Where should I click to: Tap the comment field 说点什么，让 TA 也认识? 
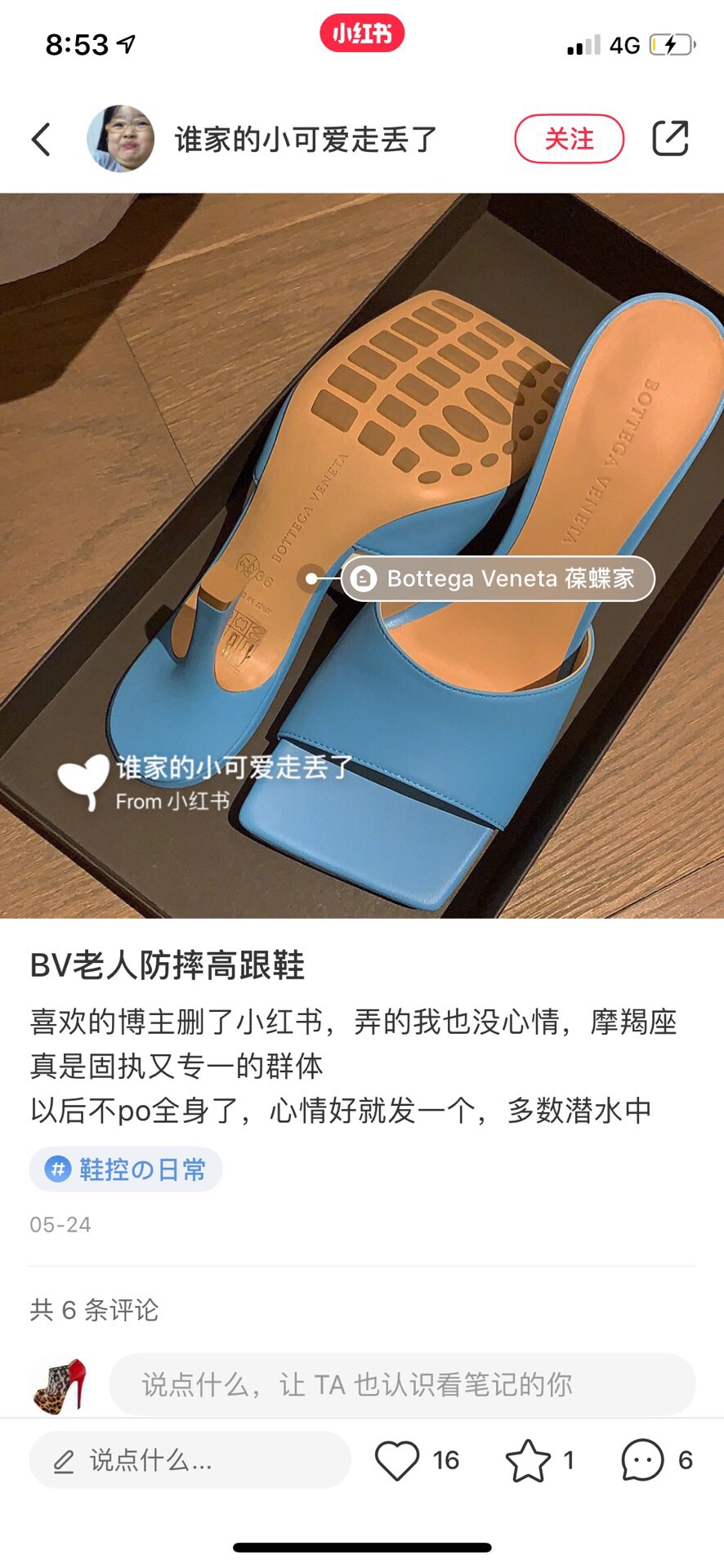[x=402, y=1384]
